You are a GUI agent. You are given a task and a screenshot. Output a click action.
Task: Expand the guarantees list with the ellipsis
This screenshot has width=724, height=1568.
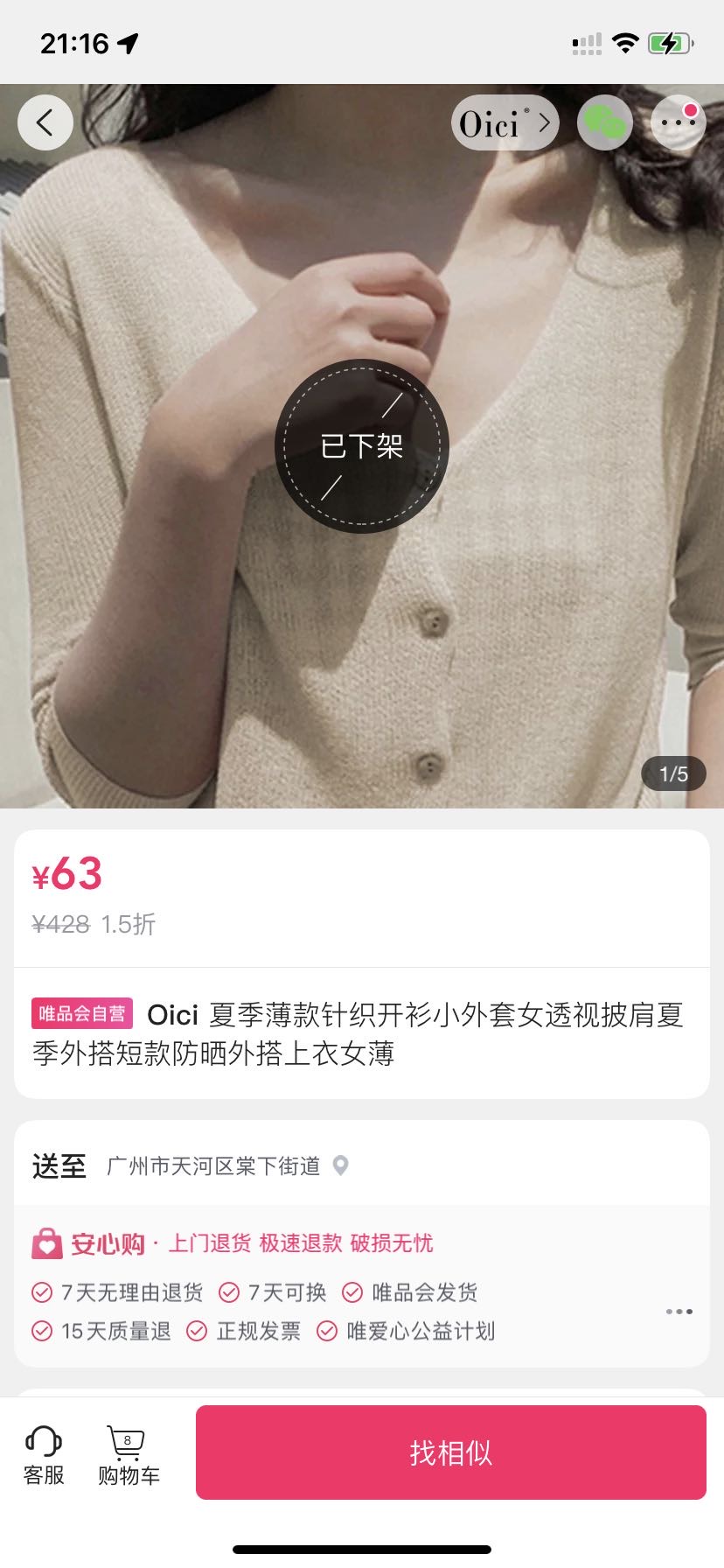677,1311
